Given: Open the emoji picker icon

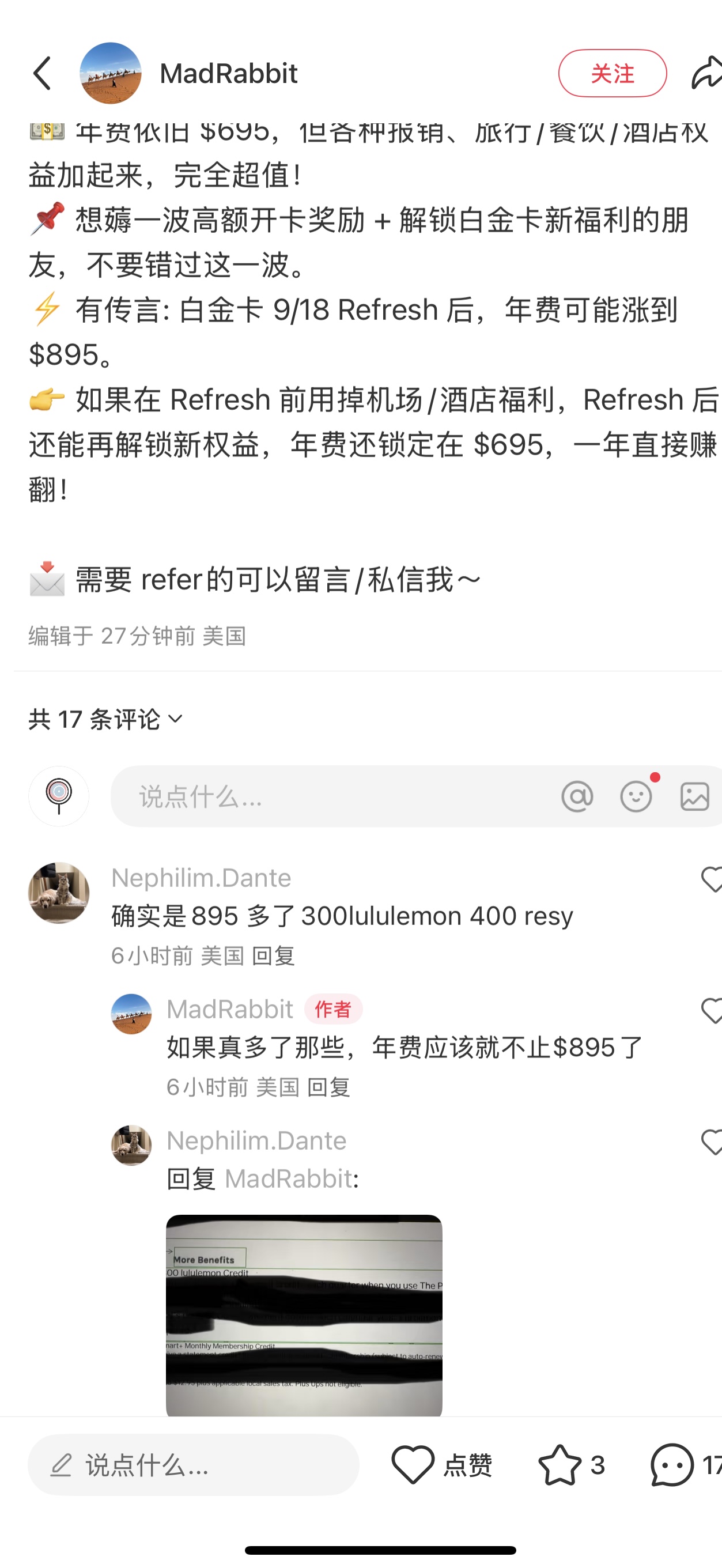Looking at the screenshot, I should [x=636, y=796].
